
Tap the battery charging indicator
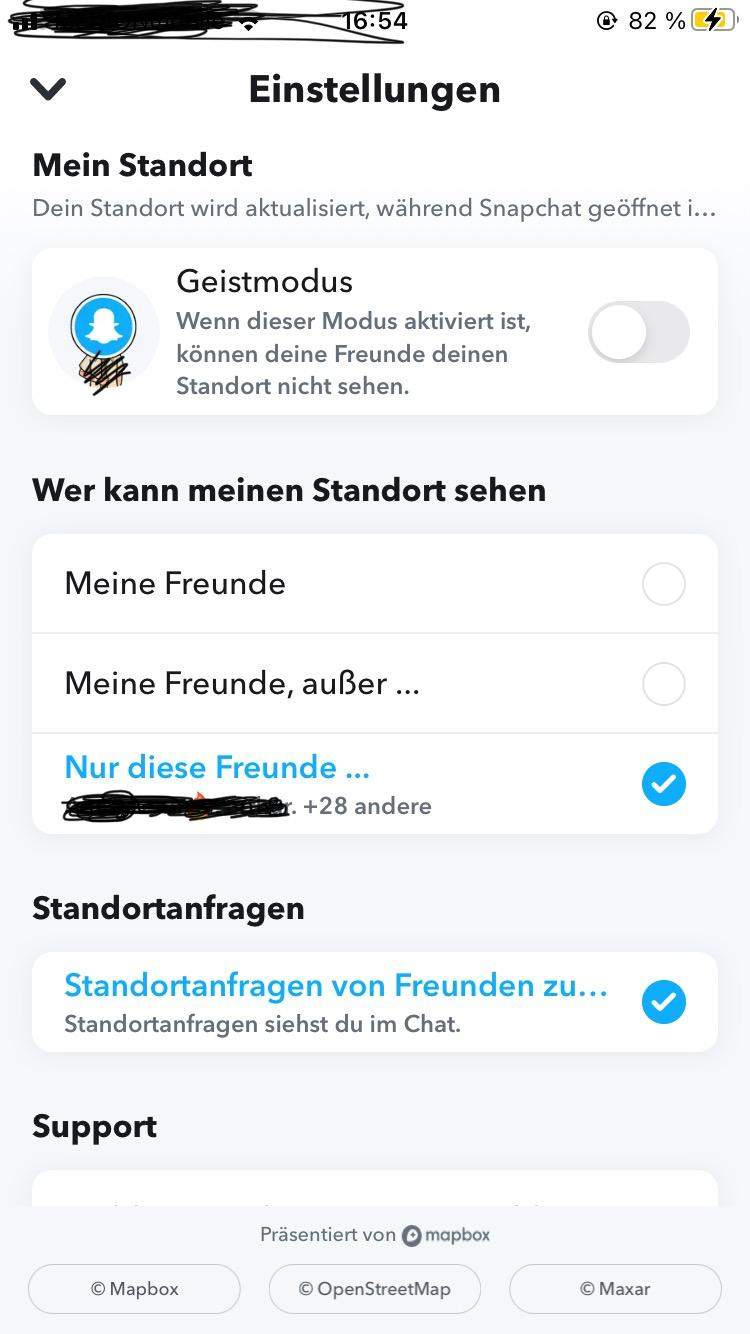tap(713, 20)
